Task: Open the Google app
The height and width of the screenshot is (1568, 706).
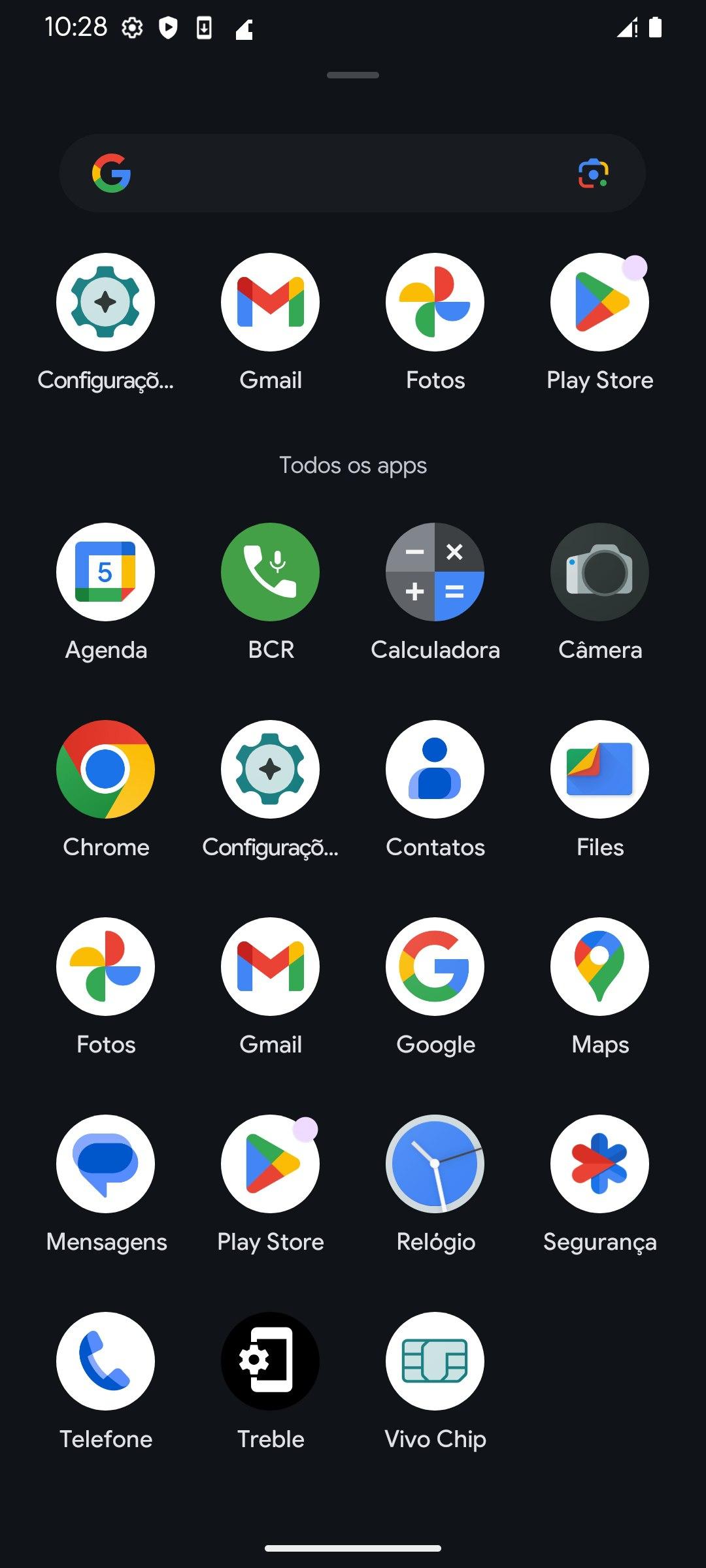Action: click(x=435, y=967)
